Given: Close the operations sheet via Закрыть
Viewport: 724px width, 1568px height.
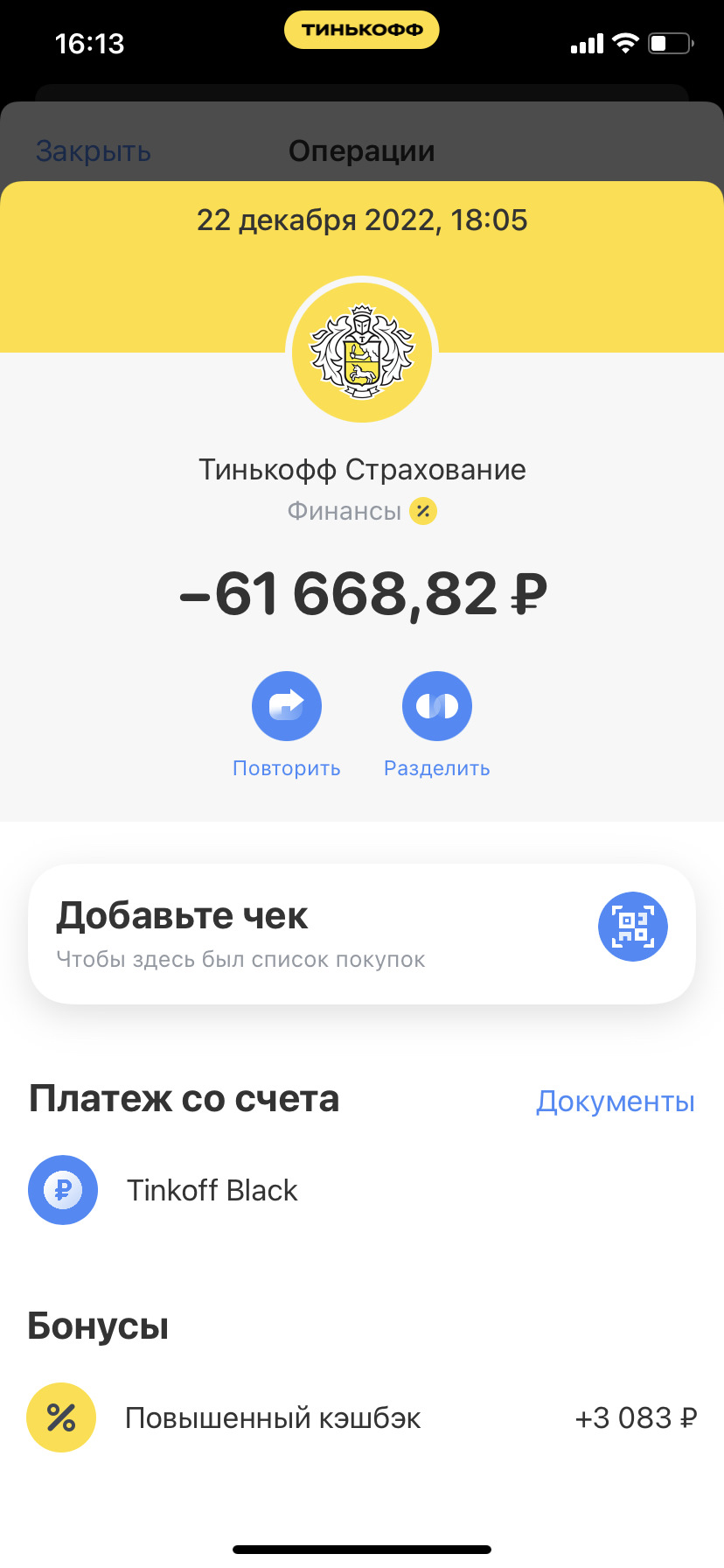Looking at the screenshot, I should [x=93, y=151].
